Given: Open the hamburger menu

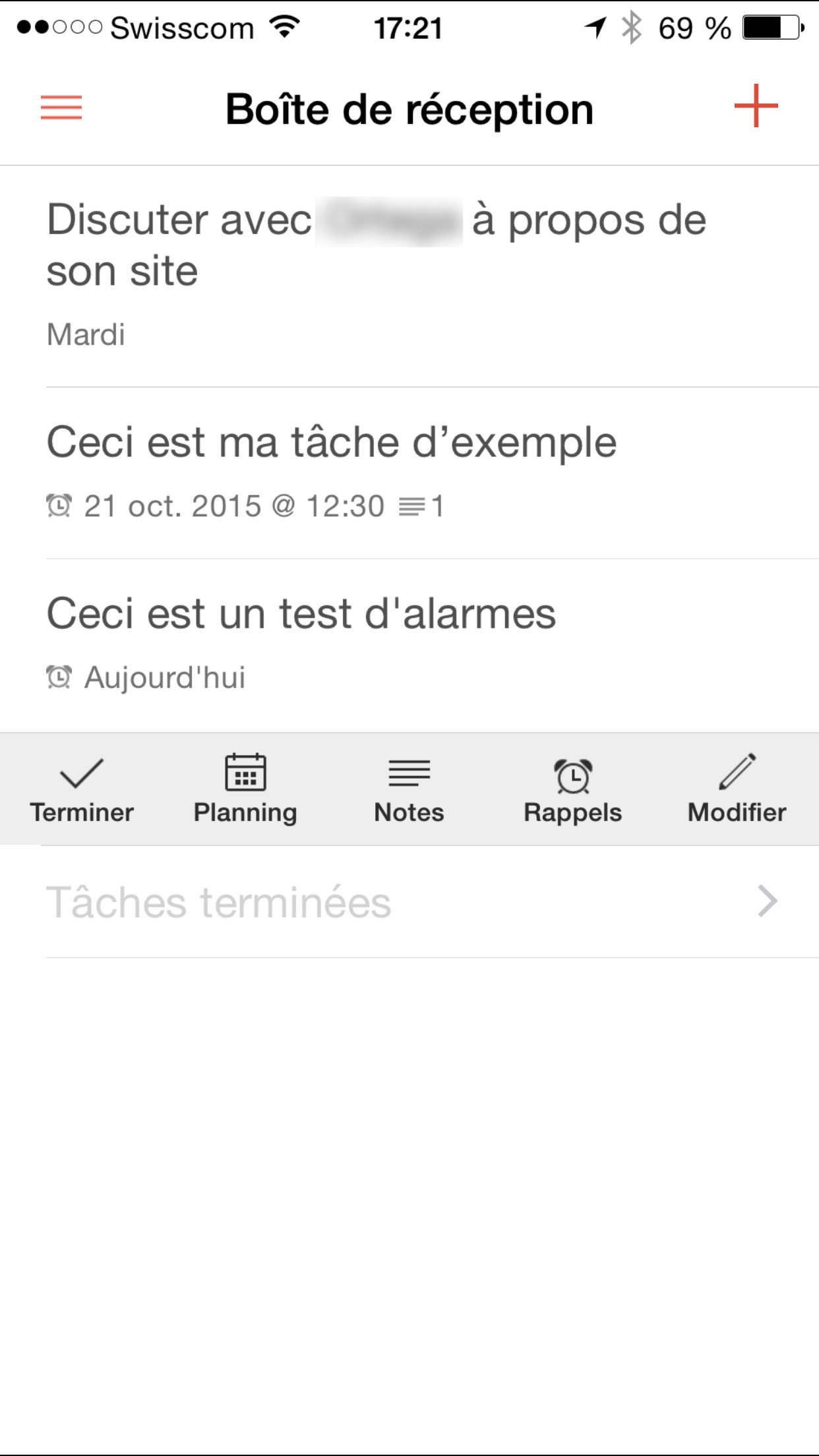Looking at the screenshot, I should click(61, 107).
